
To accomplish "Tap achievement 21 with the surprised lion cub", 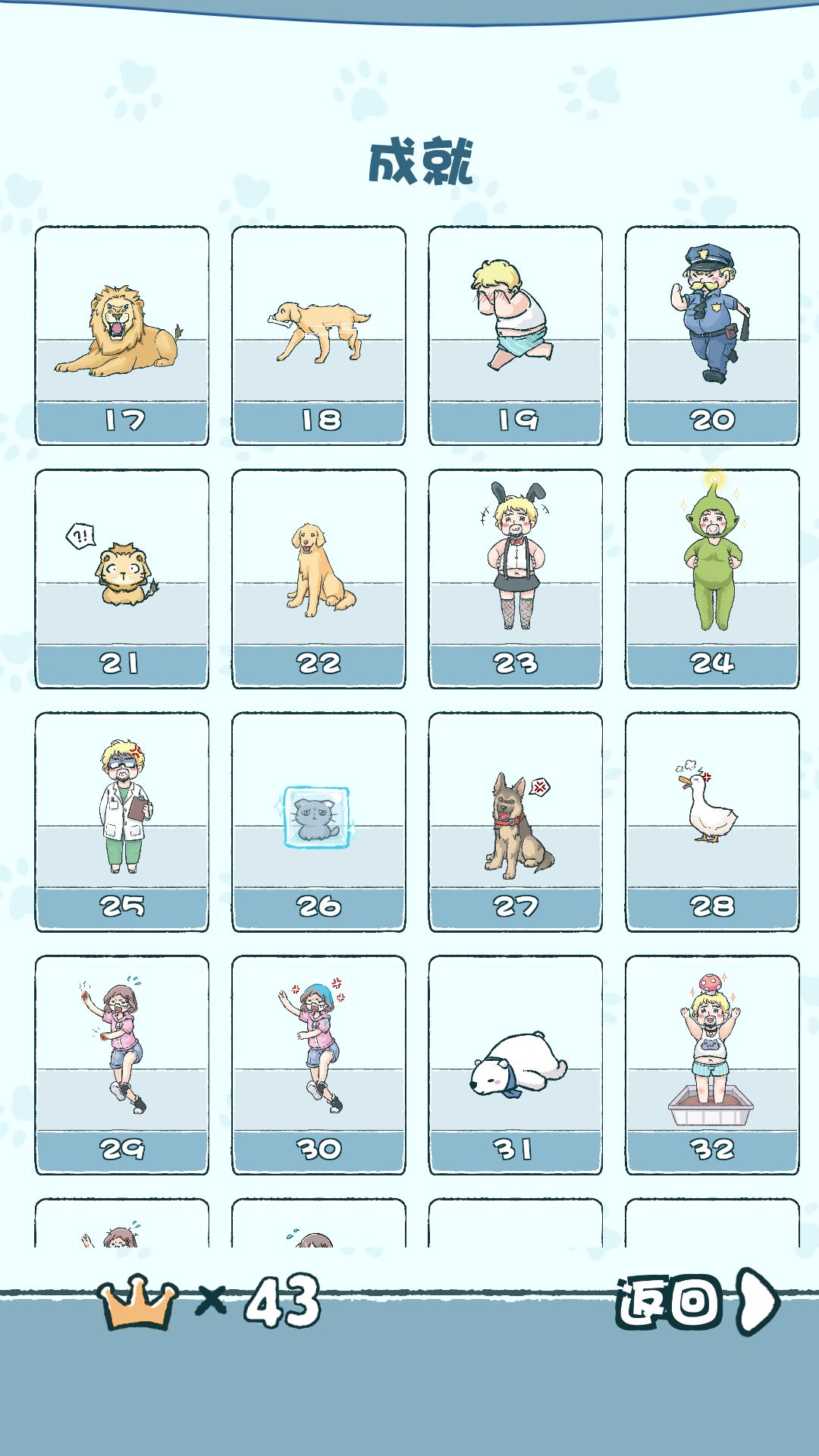I will click(122, 579).
